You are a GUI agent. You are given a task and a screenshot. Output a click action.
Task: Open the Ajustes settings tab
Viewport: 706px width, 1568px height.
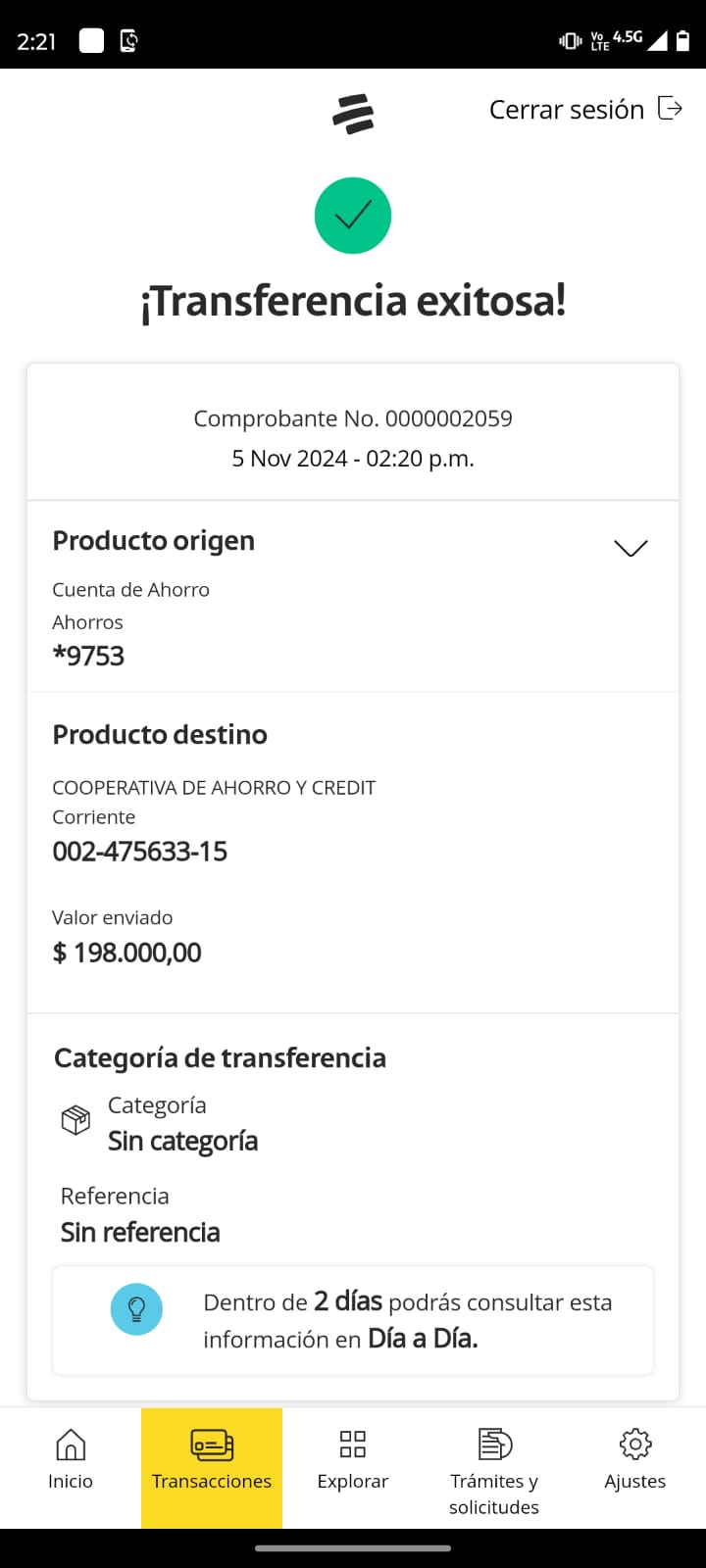[x=635, y=1459]
